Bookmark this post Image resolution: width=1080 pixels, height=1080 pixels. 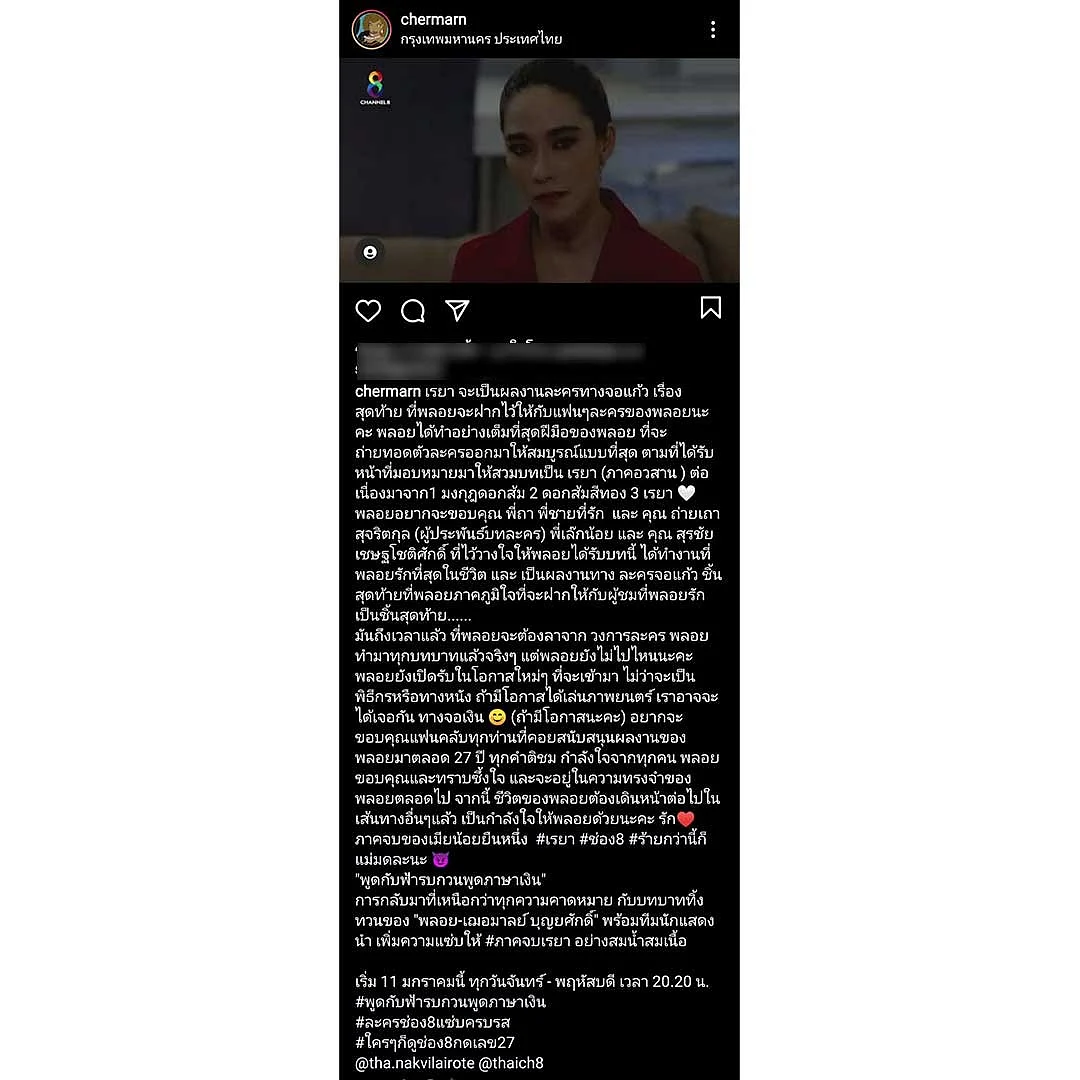710,308
